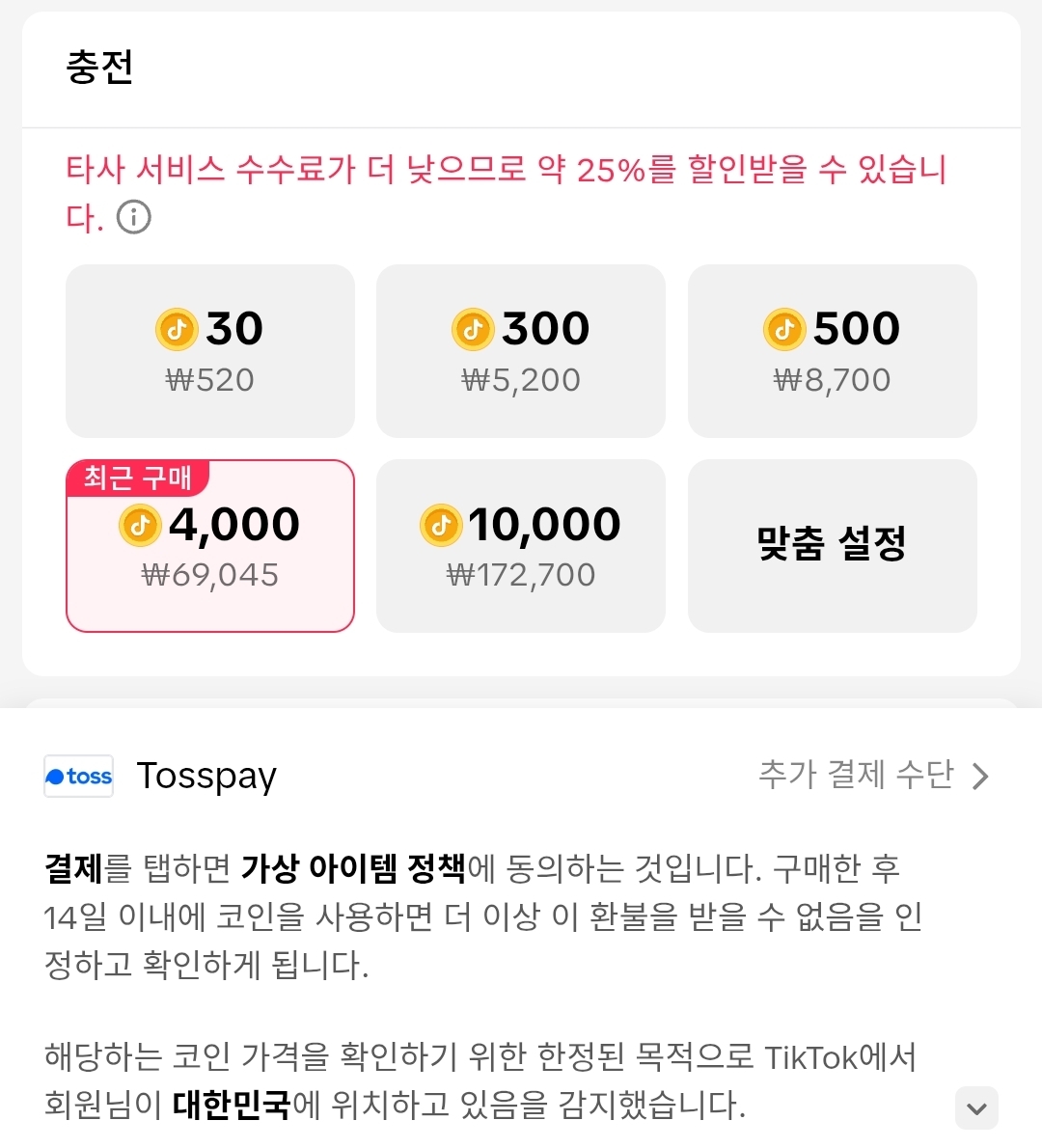Expand the 맞춤 설정 custom amount option

[x=832, y=546]
